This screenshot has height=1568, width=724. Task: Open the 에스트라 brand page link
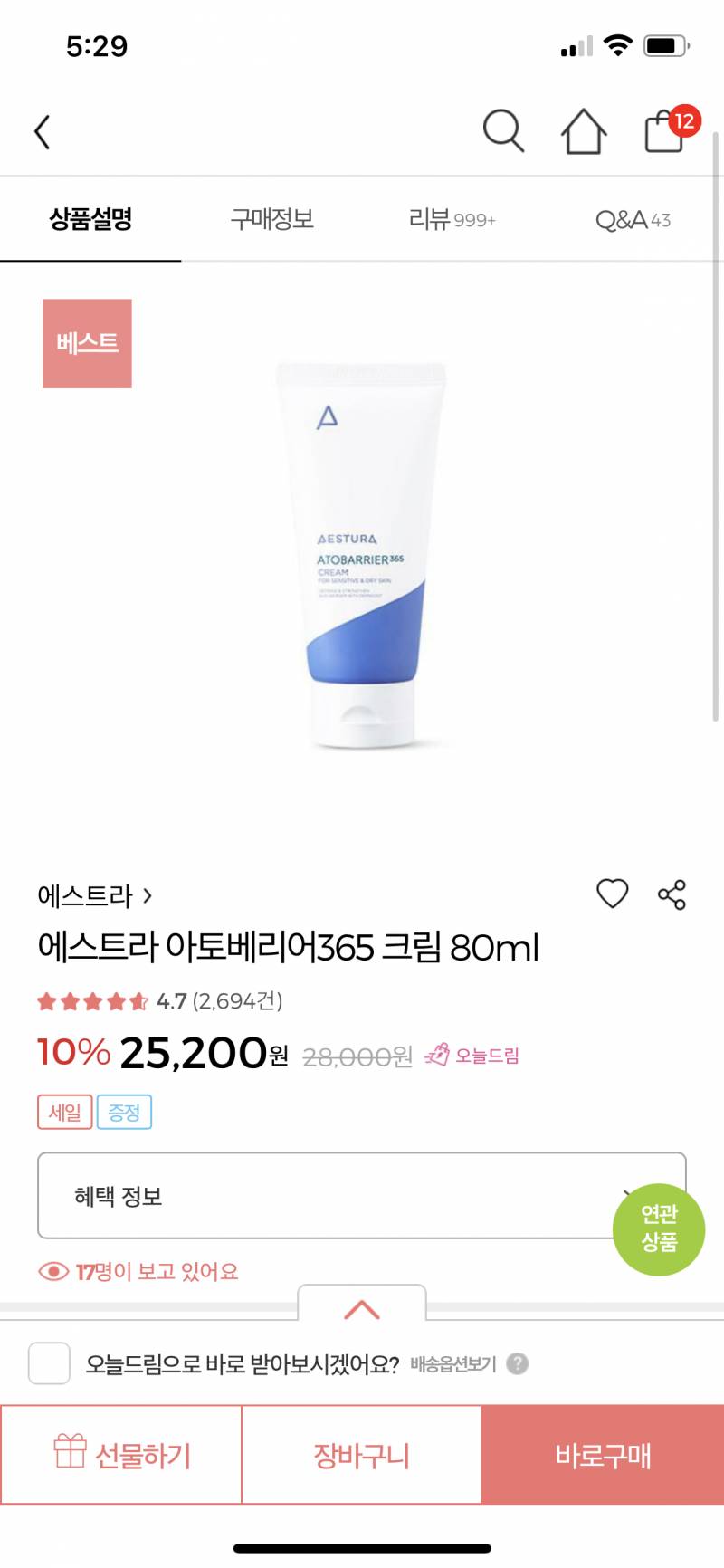[x=94, y=896]
